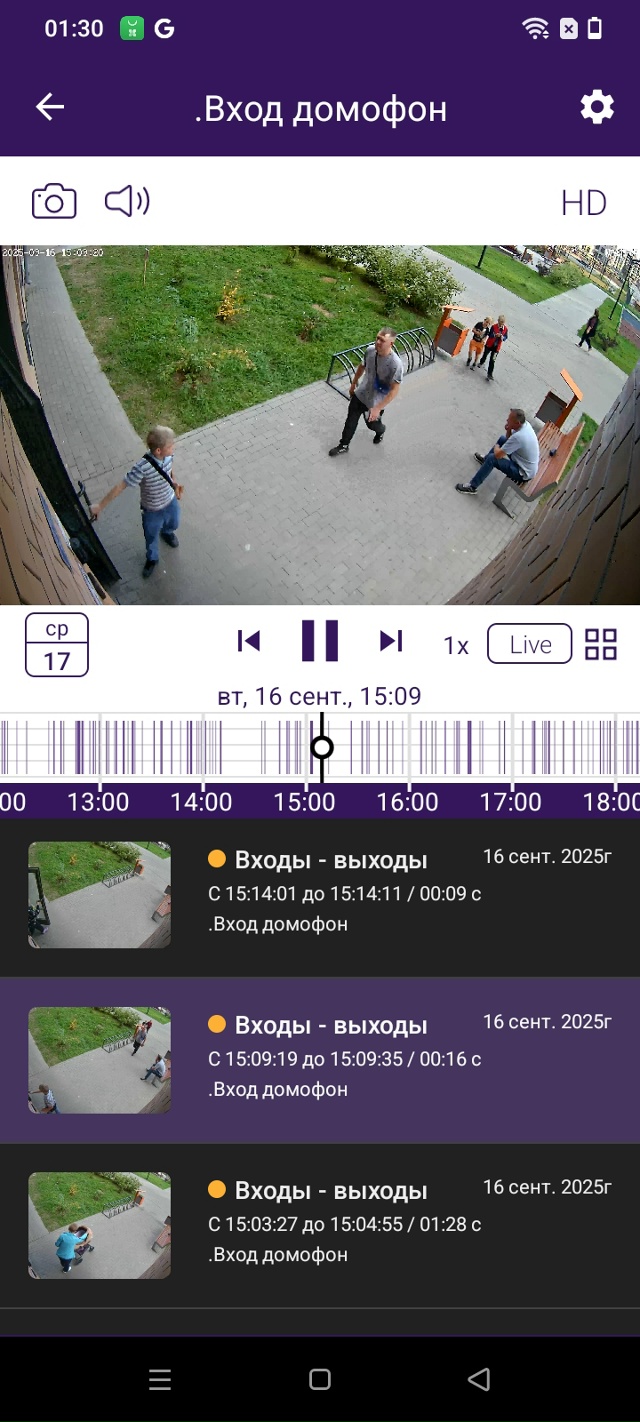The height and width of the screenshot is (1422, 640).
Task: Change the 1x playback speed
Action: [x=456, y=646]
